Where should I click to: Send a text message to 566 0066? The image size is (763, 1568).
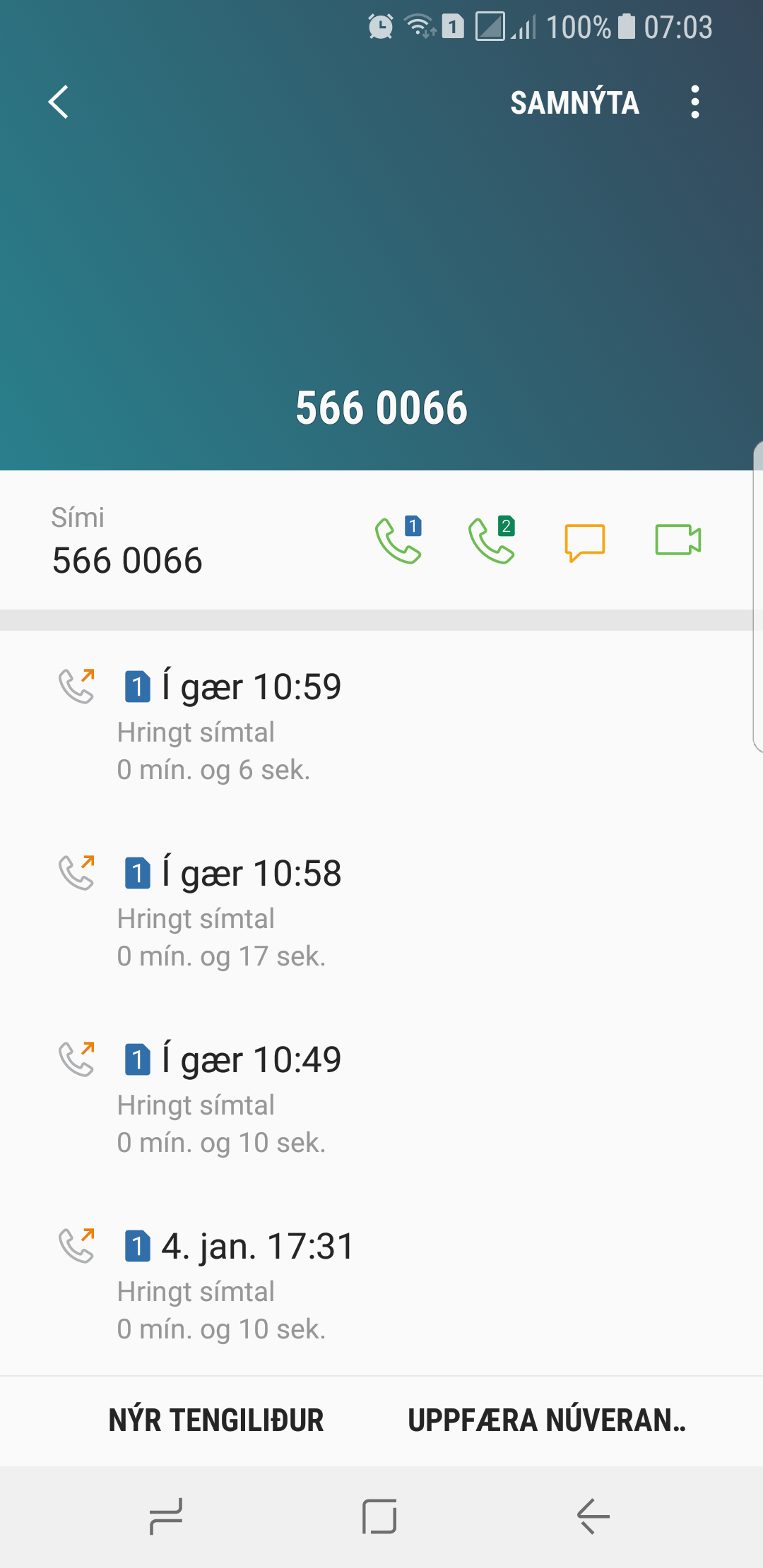pos(585,540)
